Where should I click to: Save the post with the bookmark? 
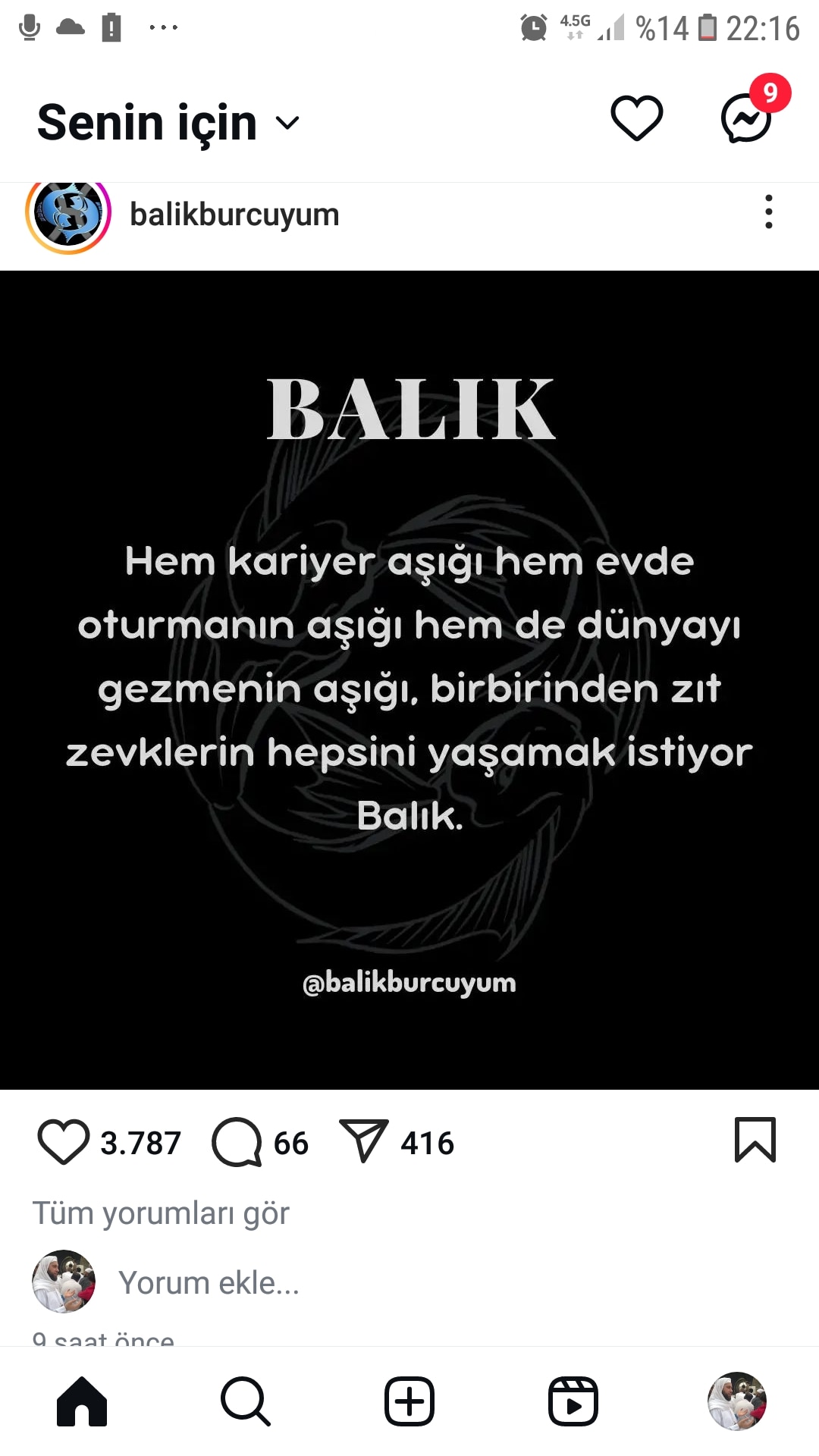tap(755, 1140)
